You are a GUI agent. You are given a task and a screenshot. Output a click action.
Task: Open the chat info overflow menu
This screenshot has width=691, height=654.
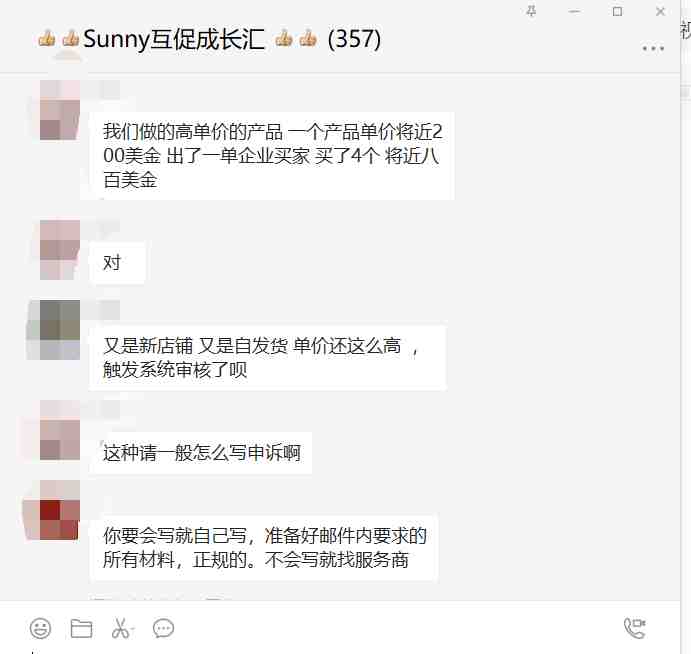pyautogui.click(x=653, y=48)
